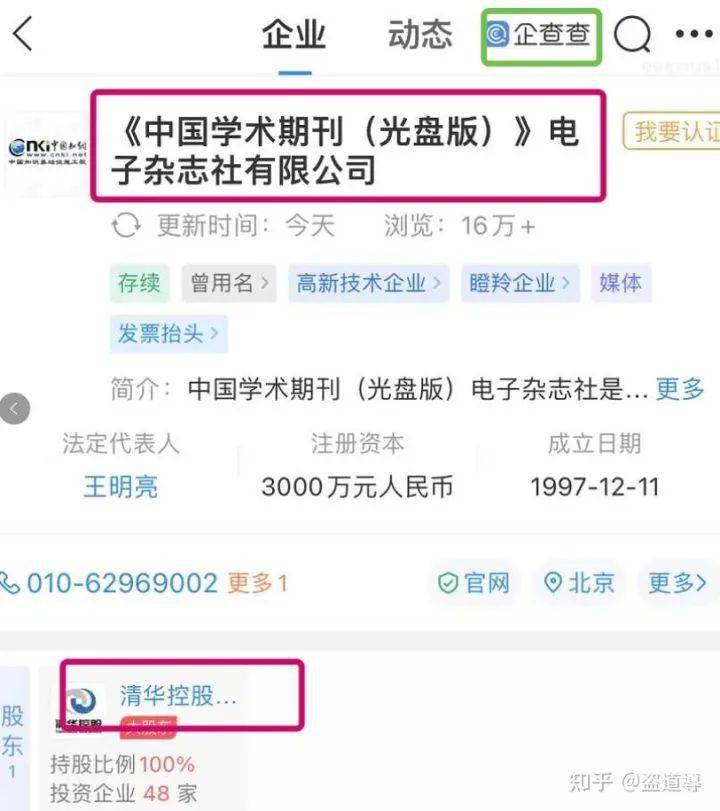Tap the gray left-arrow circle at screen edge
This screenshot has width=720, height=811.
(x=13, y=408)
